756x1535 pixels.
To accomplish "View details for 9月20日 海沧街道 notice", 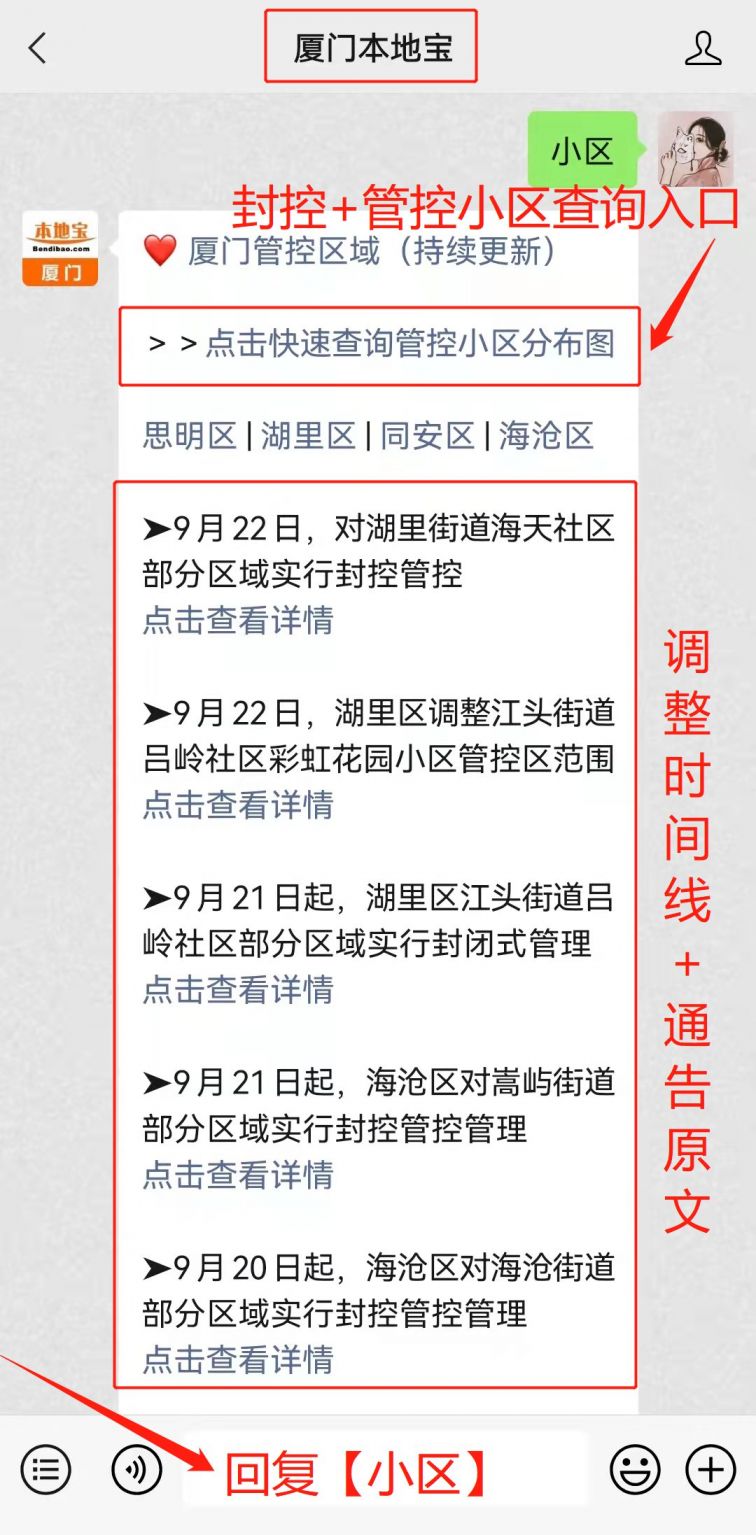I will 238,1359.
